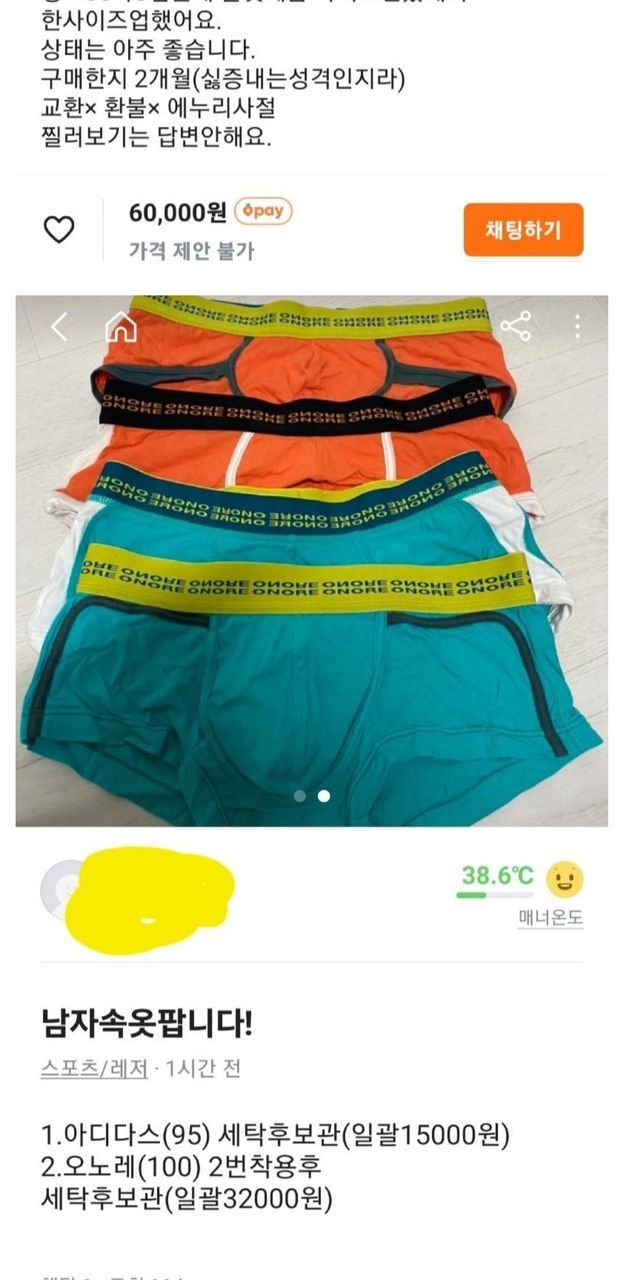640x1280 pixels.
Task: Go back using the arrow over the photo
Action: point(60,326)
